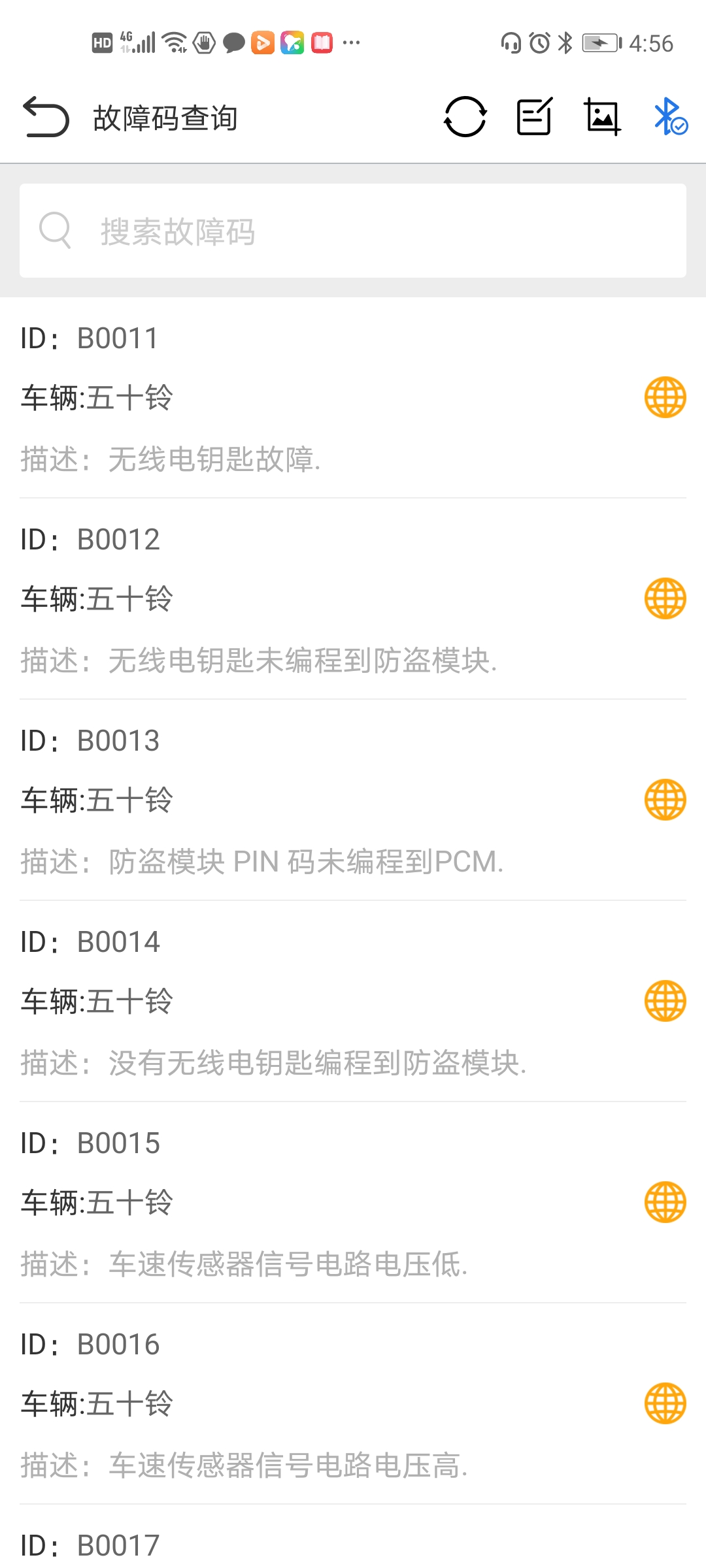Tap the globe icon for B0011
The height and width of the screenshot is (1568, 706).
point(665,397)
